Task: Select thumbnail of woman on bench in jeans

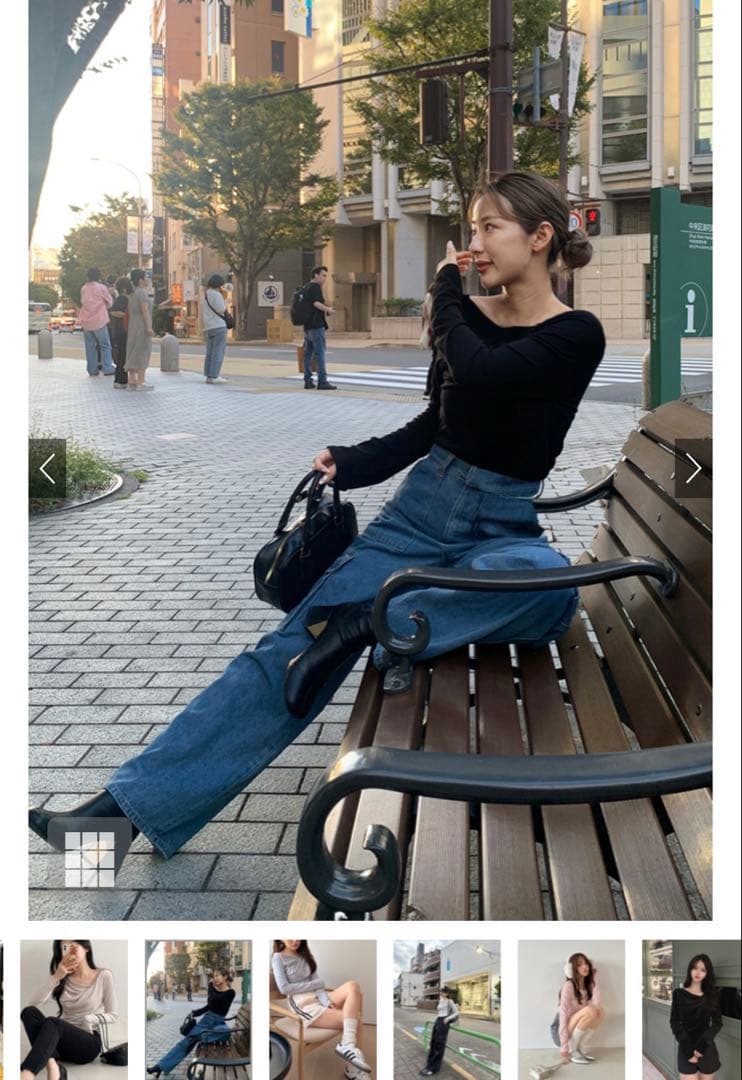Action: [198, 1007]
